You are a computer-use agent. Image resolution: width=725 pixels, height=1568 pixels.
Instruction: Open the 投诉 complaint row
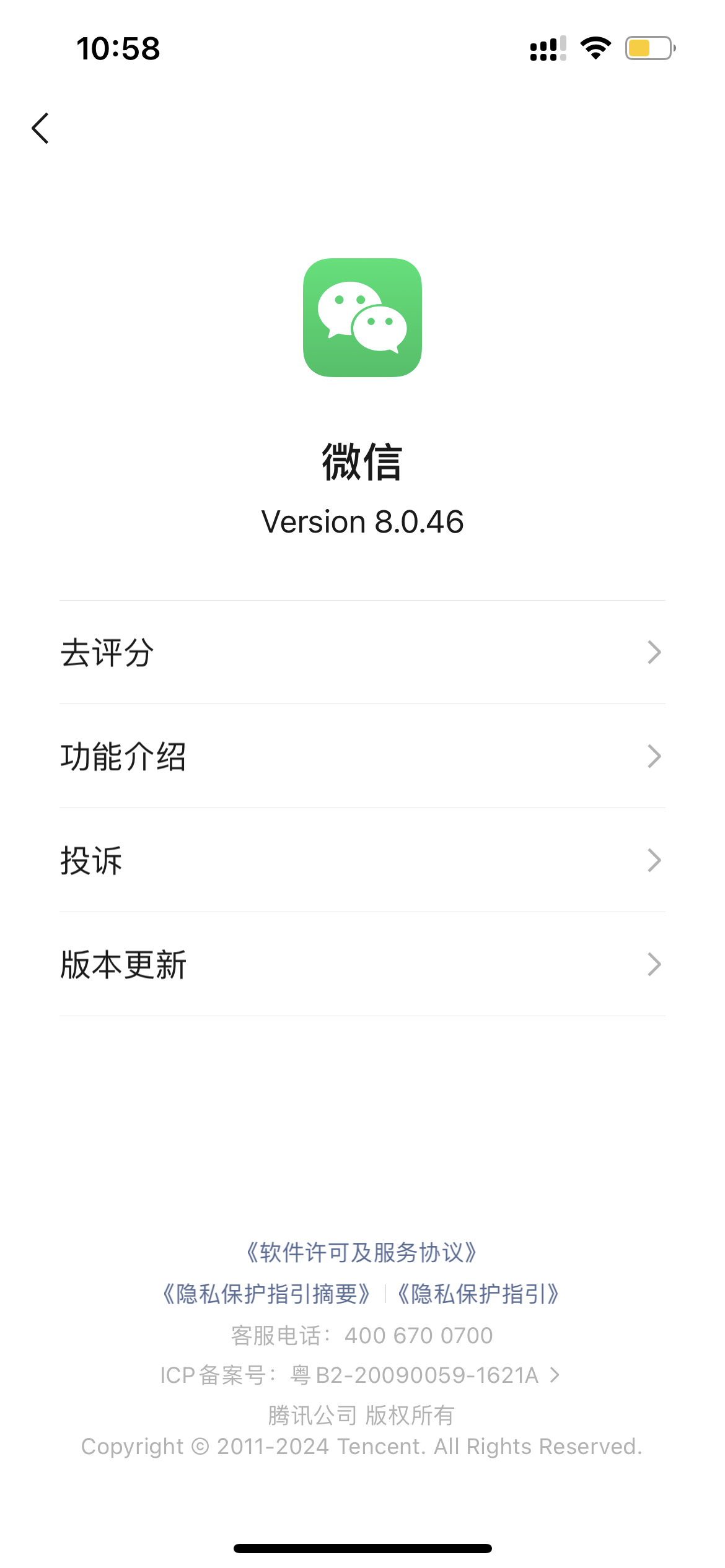[x=362, y=861]
